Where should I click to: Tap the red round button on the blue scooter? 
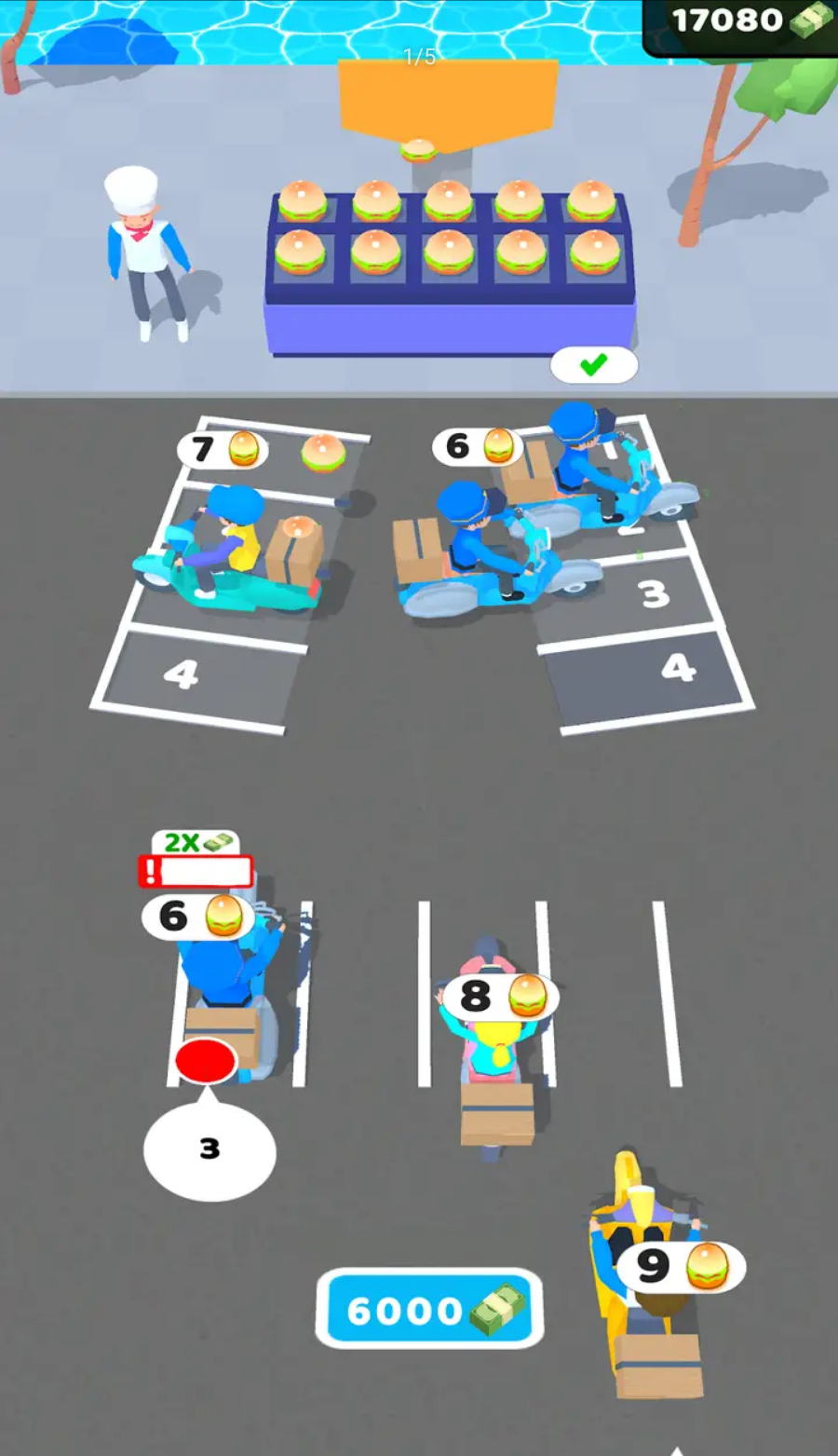click(206, 1062)
